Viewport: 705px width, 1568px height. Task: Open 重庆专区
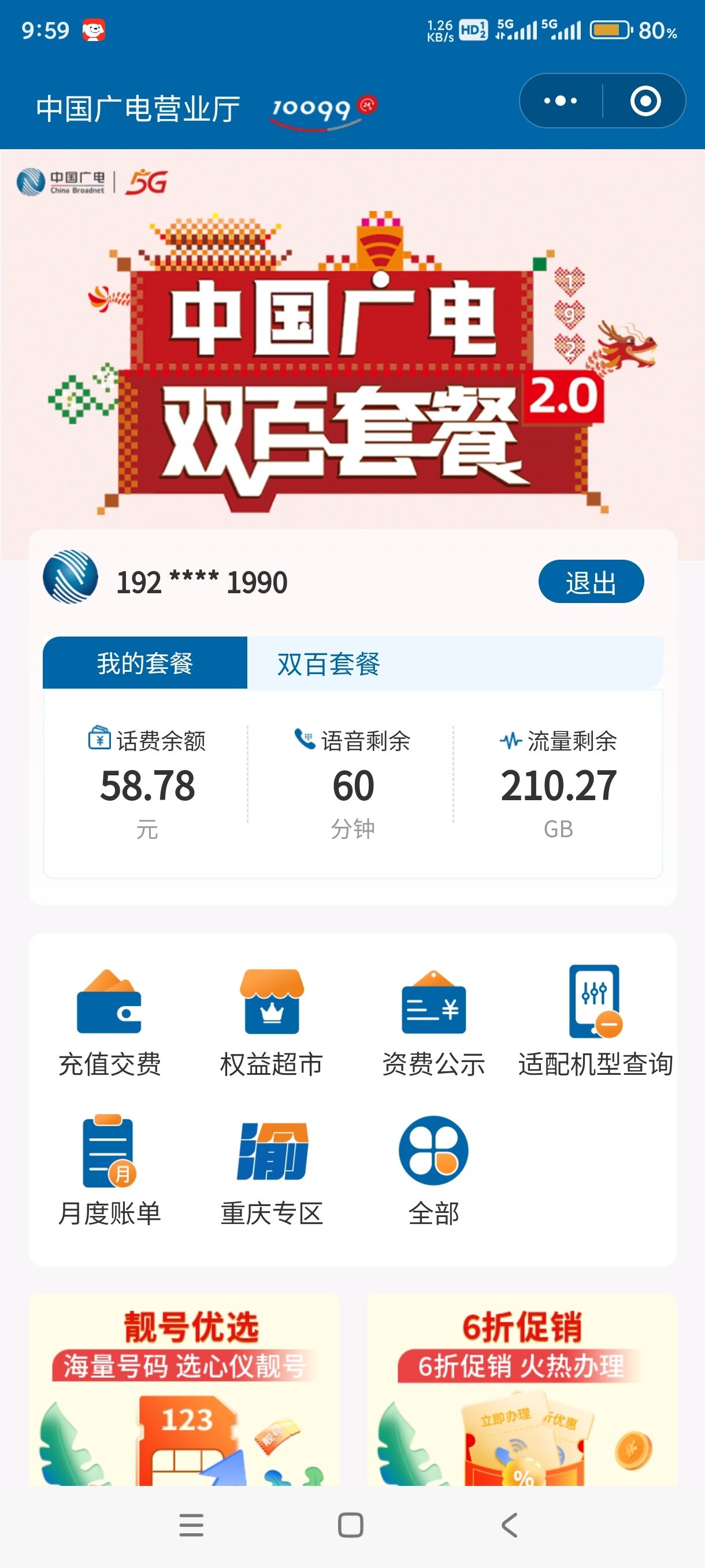(271, 1168)
